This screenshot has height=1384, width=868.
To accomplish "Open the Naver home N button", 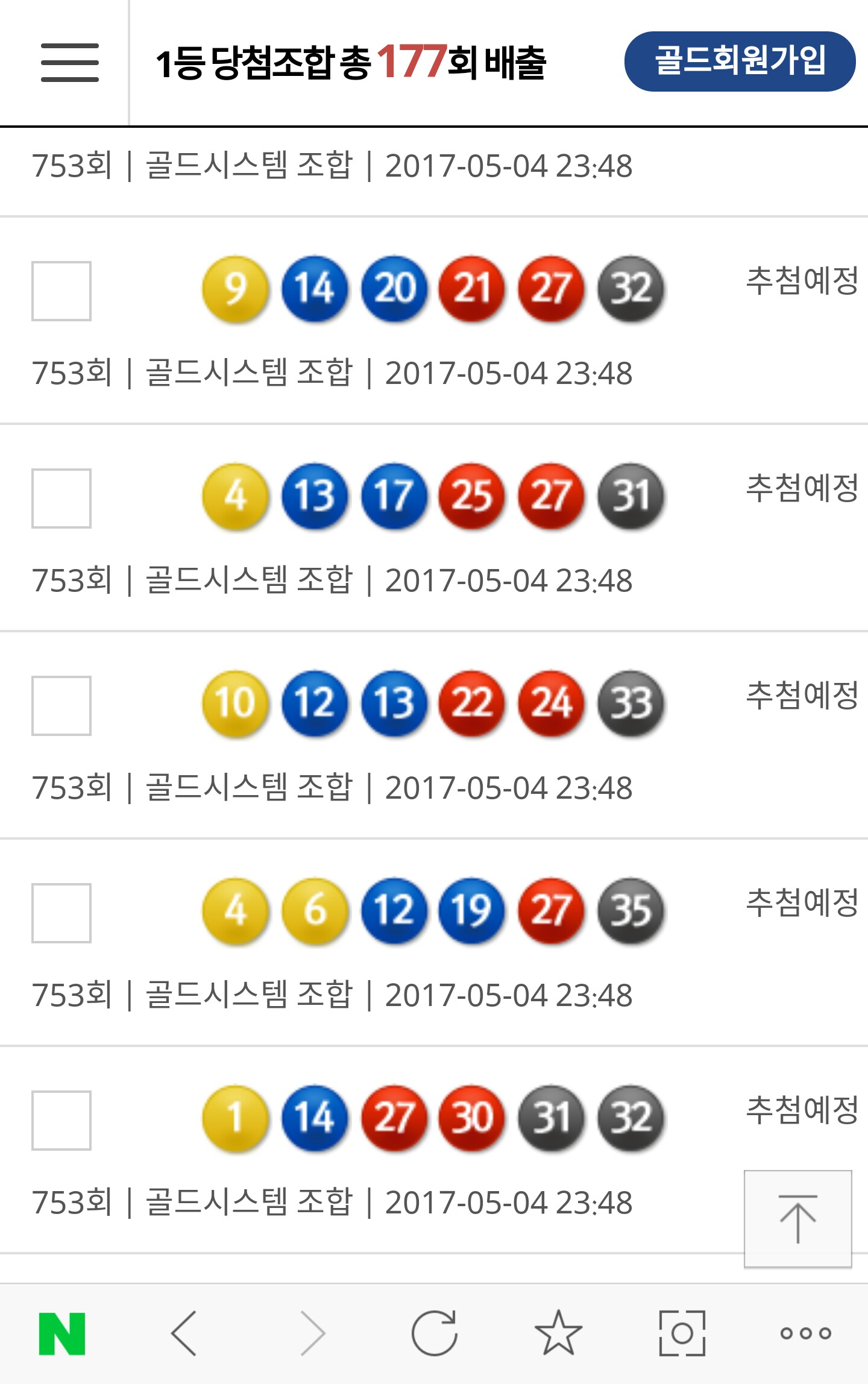I will (x=62, y=1333).
